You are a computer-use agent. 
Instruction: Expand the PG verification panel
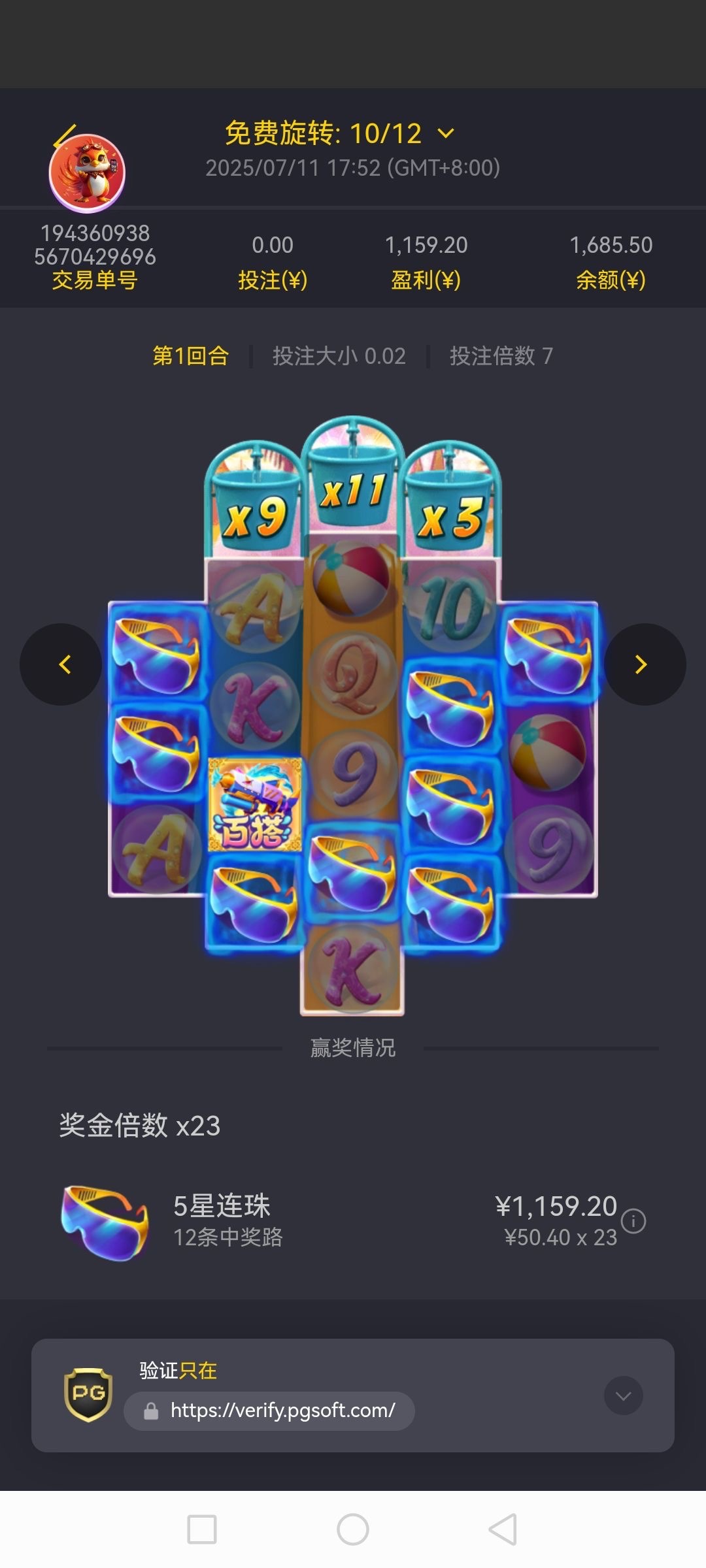click(x=623, y=1396)
